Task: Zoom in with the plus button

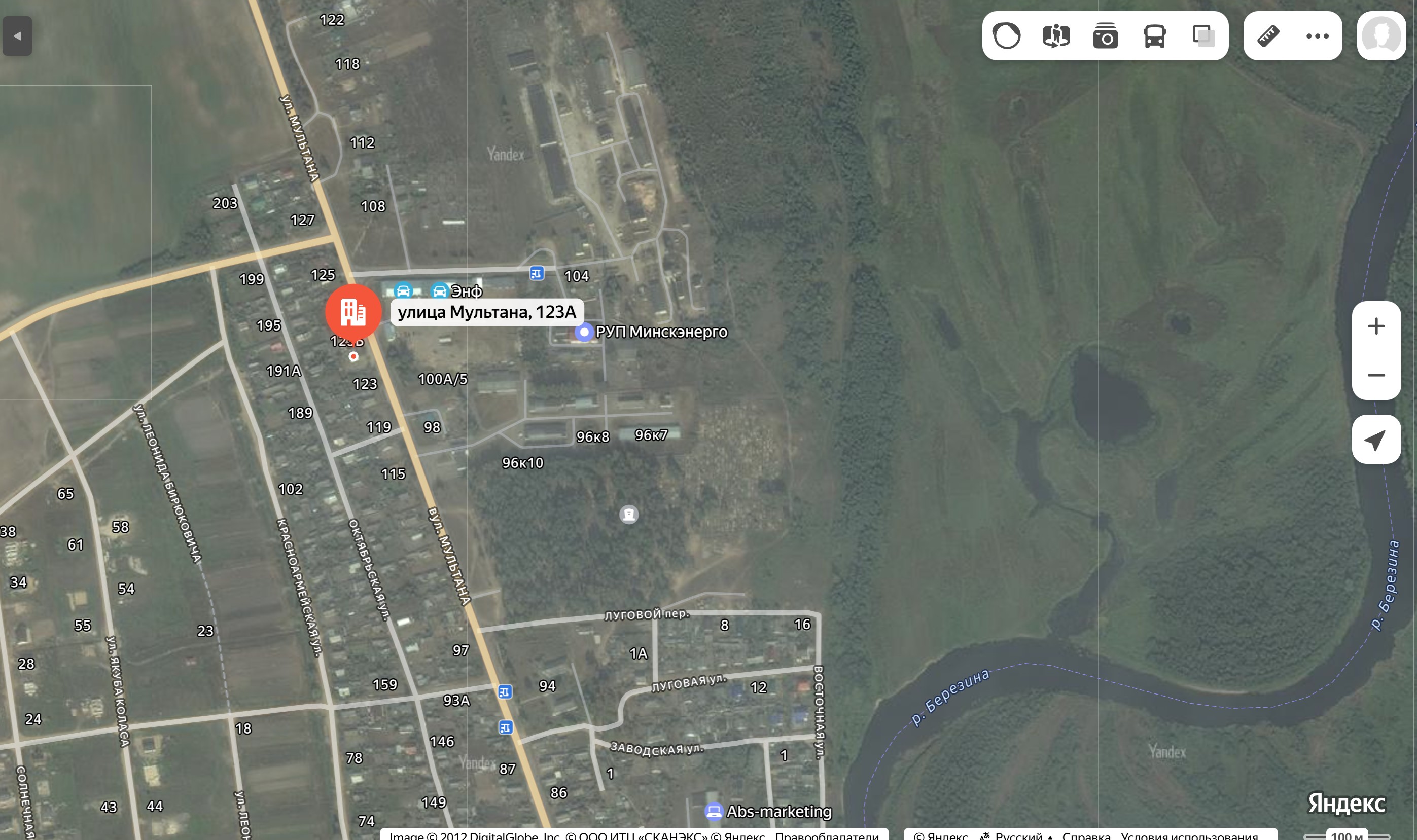Action: coord(1376,326)
